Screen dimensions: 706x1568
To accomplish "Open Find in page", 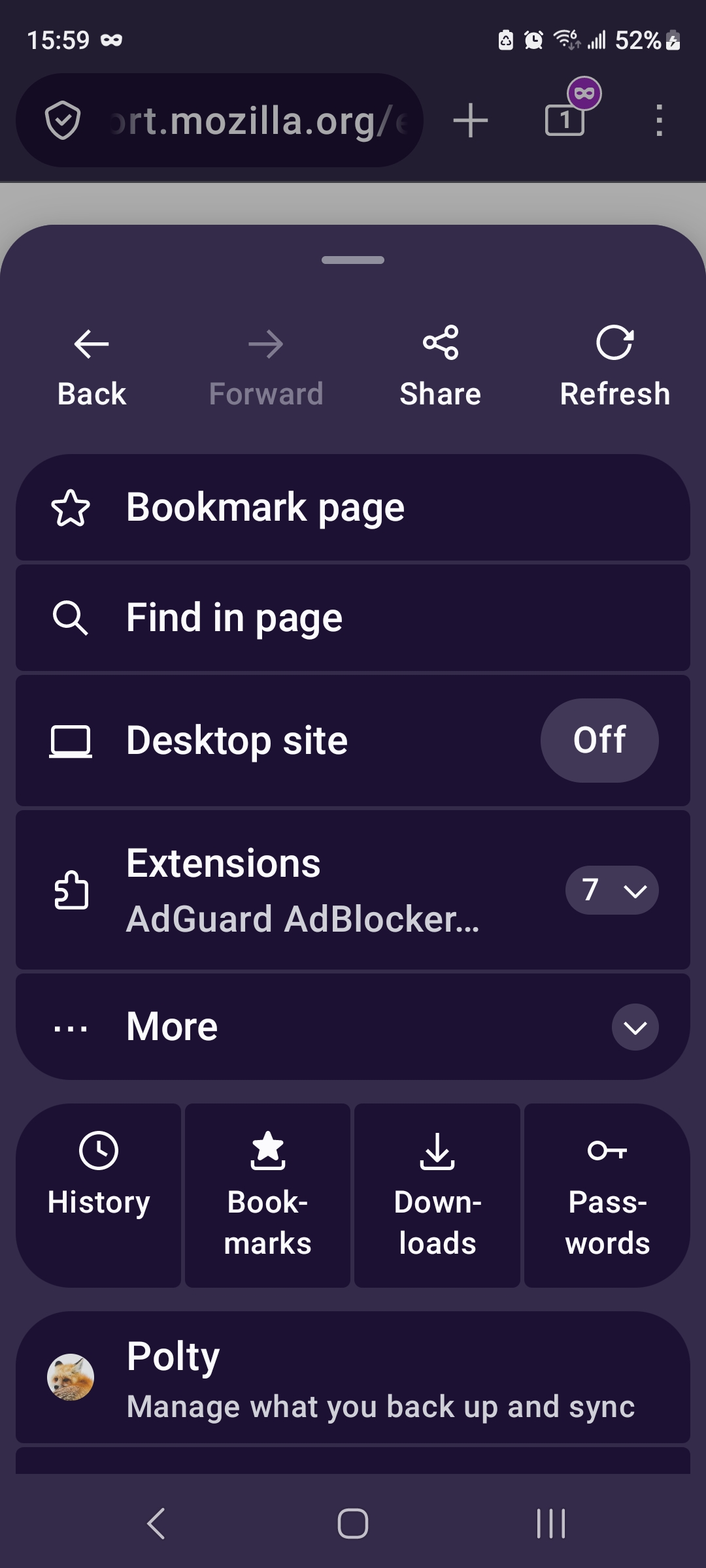I will click(353, 618).
